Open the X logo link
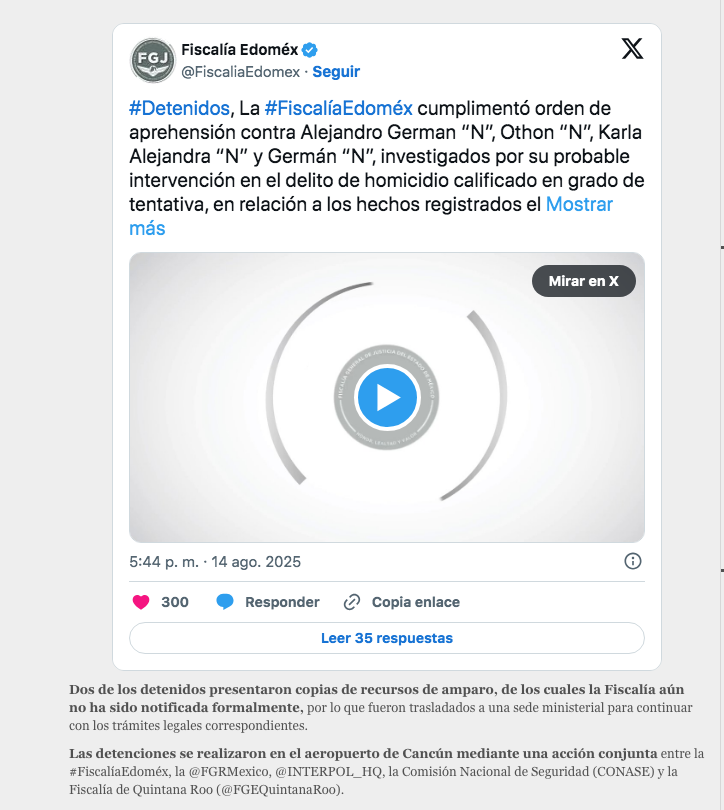Screen dimensions: 724x810 632,48
